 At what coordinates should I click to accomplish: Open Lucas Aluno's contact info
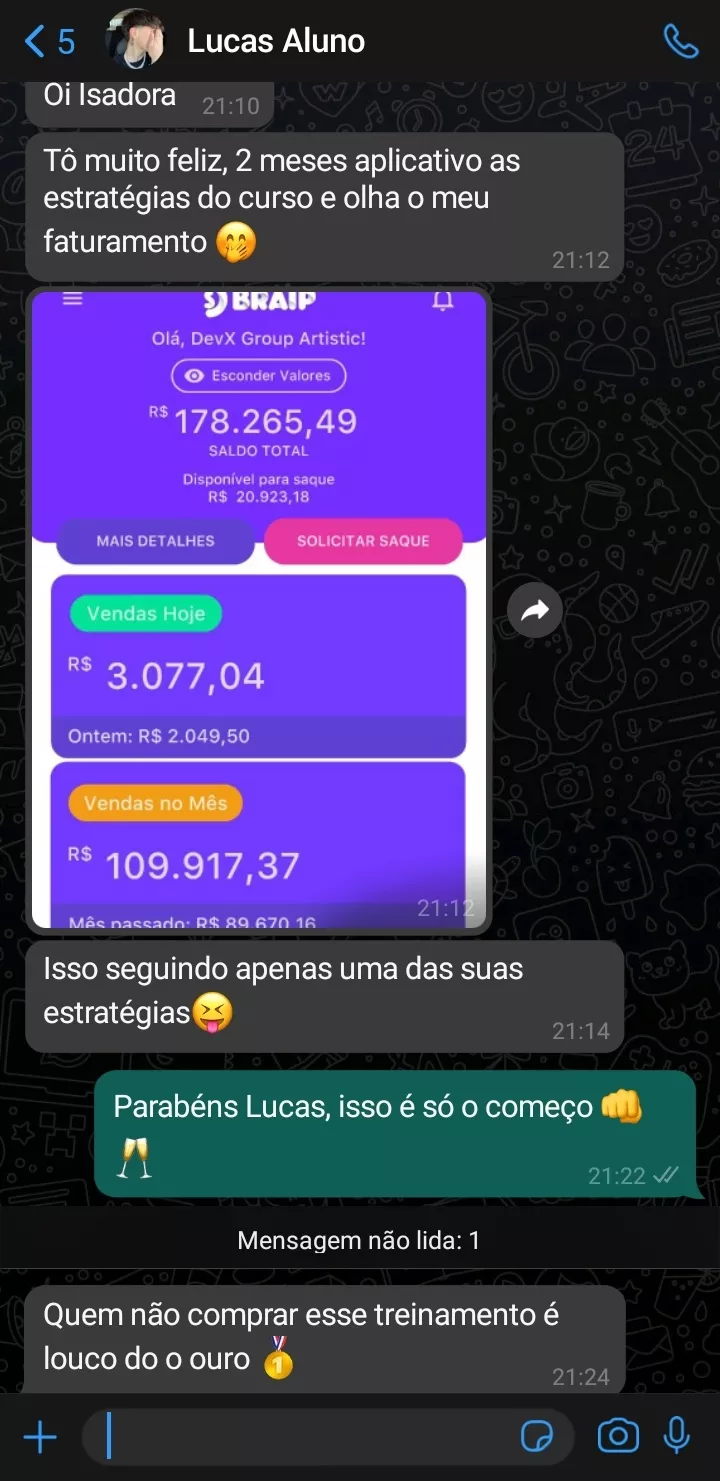(276, 41)
